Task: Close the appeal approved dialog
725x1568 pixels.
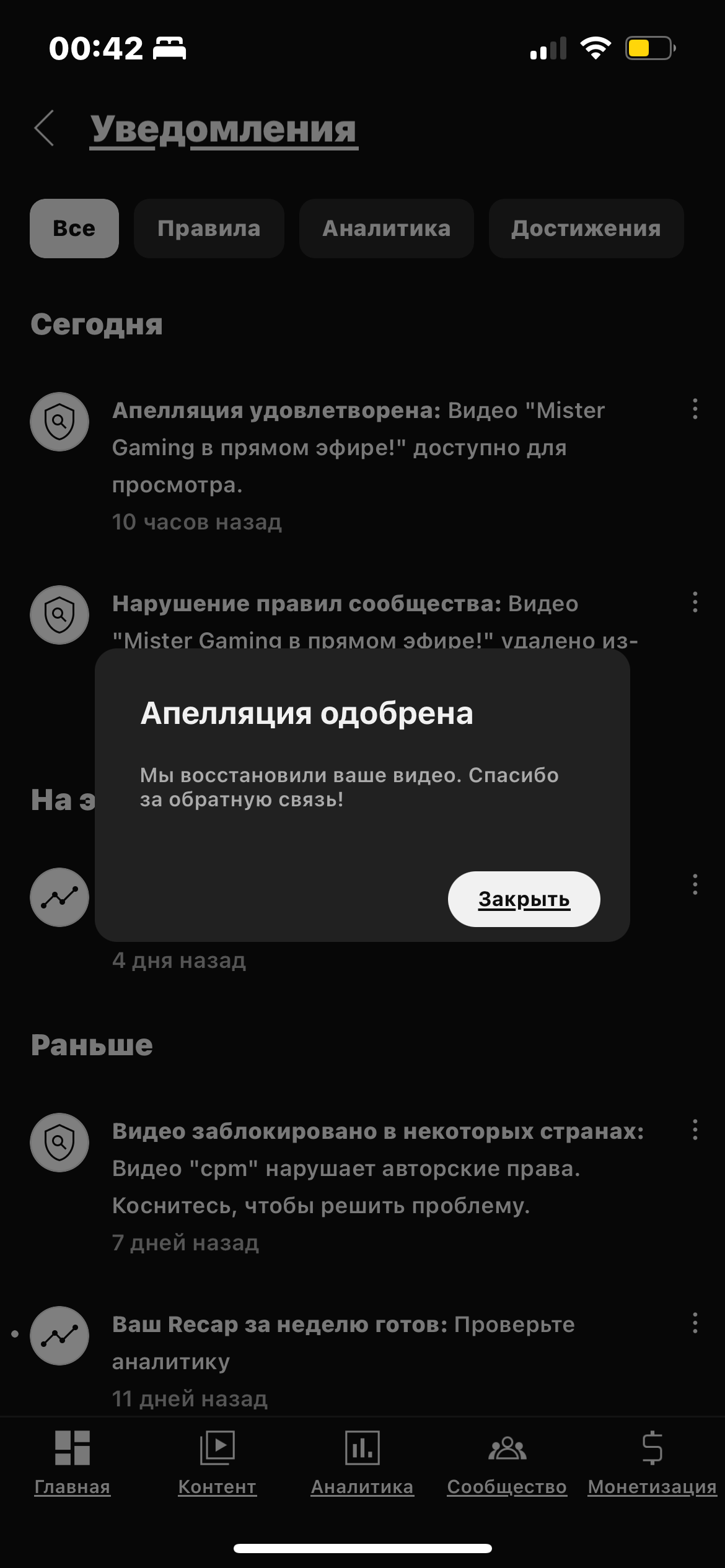Action: 524,899
